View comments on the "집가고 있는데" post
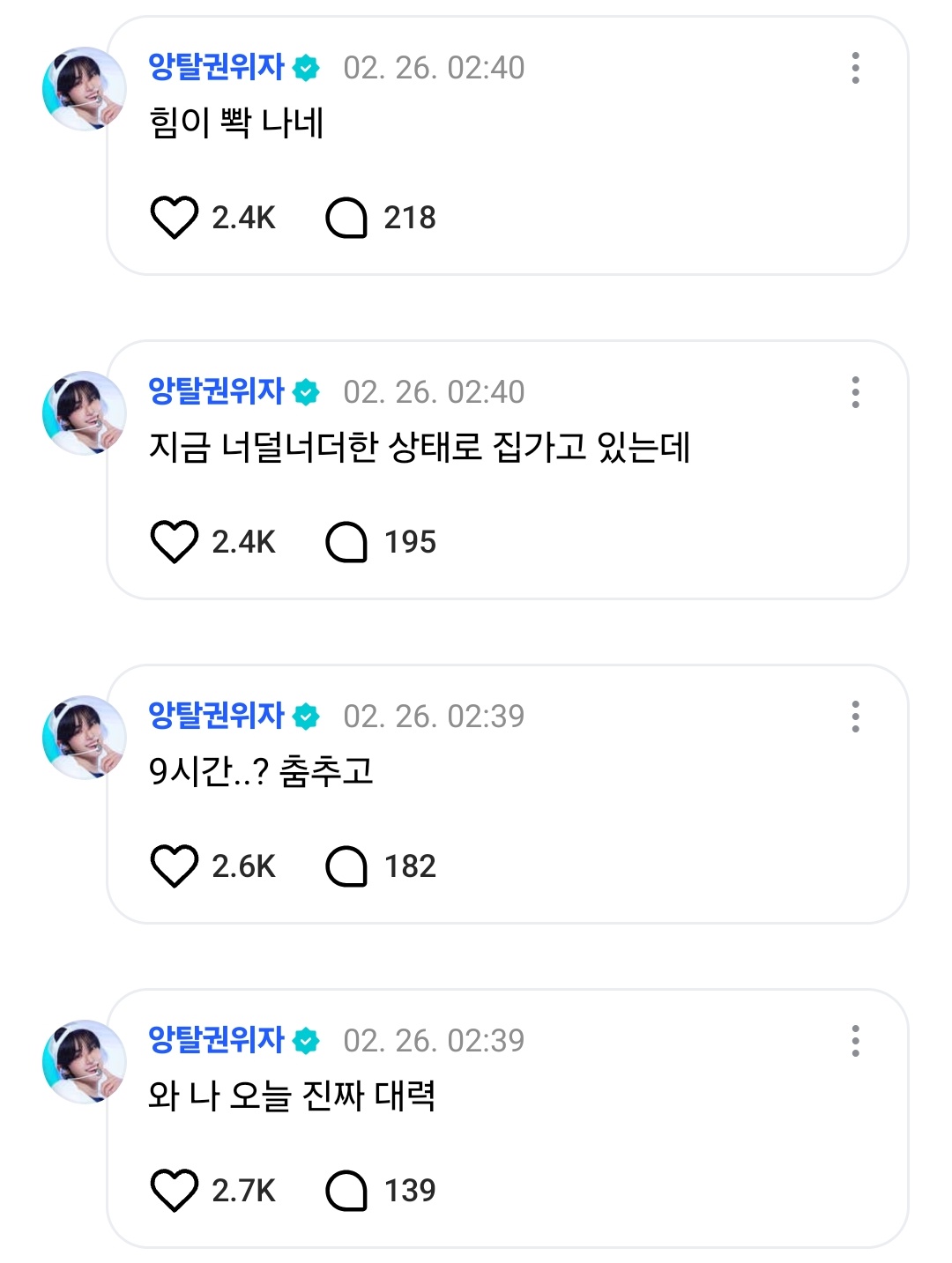952x1263 pixels. click(346, 542)
